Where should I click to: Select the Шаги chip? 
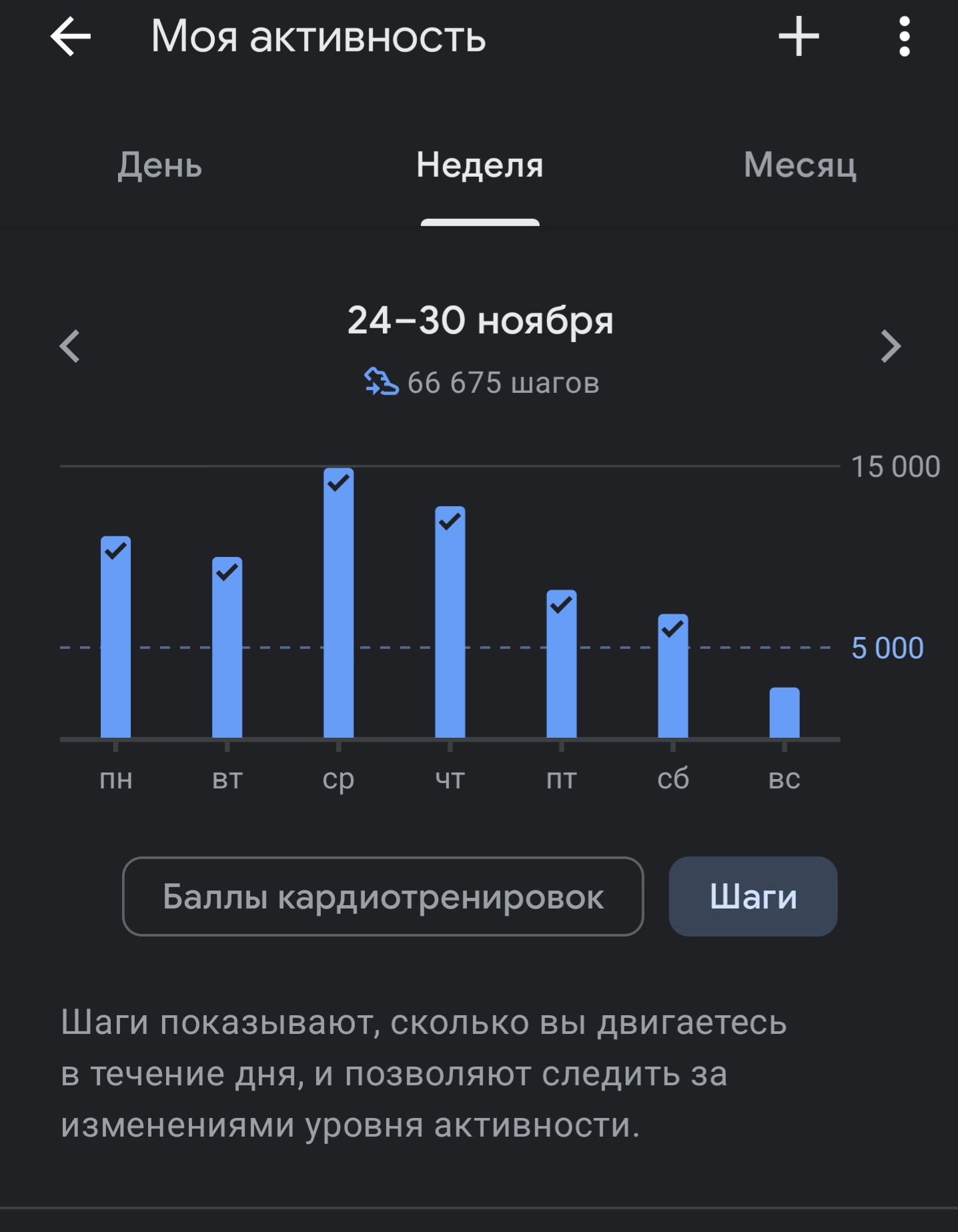753,896
